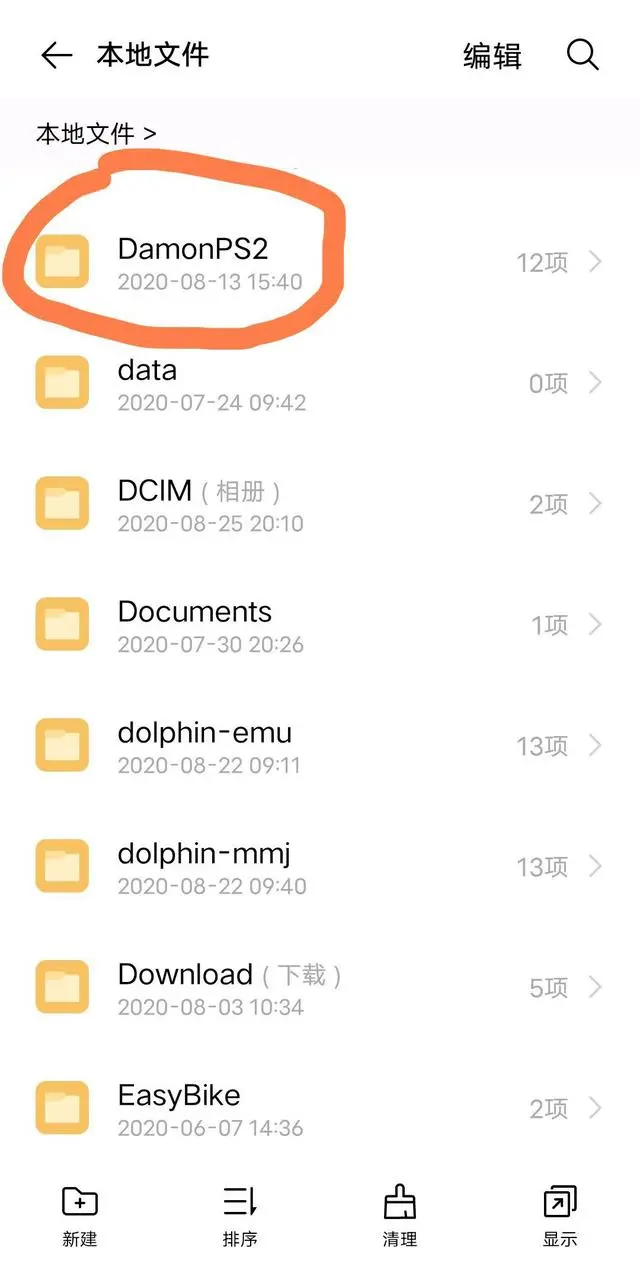Create a new folder with 新建
The height and width of the screenshot is (1286, 640).
click(80, 1216)
